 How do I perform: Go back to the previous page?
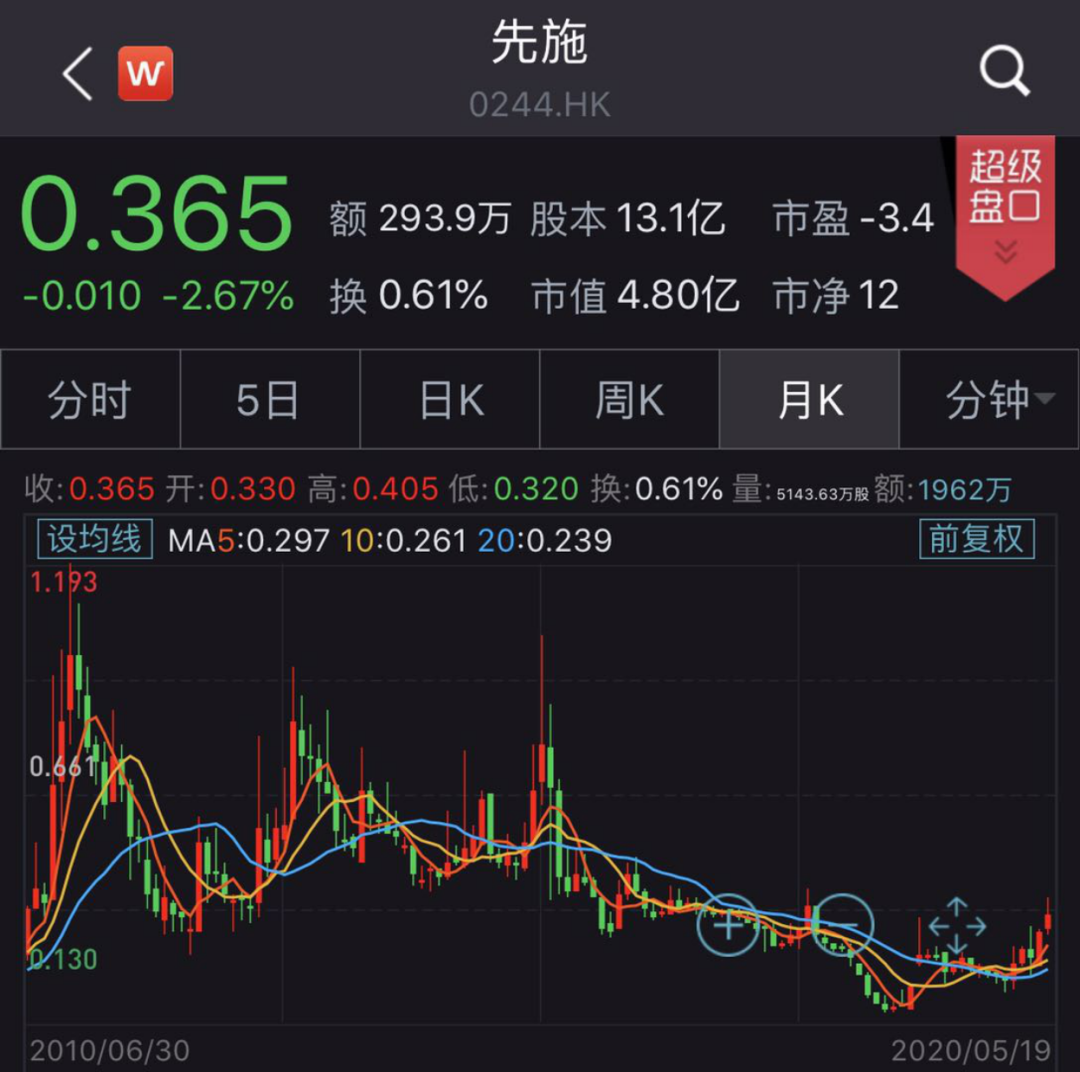click(78, 75)
